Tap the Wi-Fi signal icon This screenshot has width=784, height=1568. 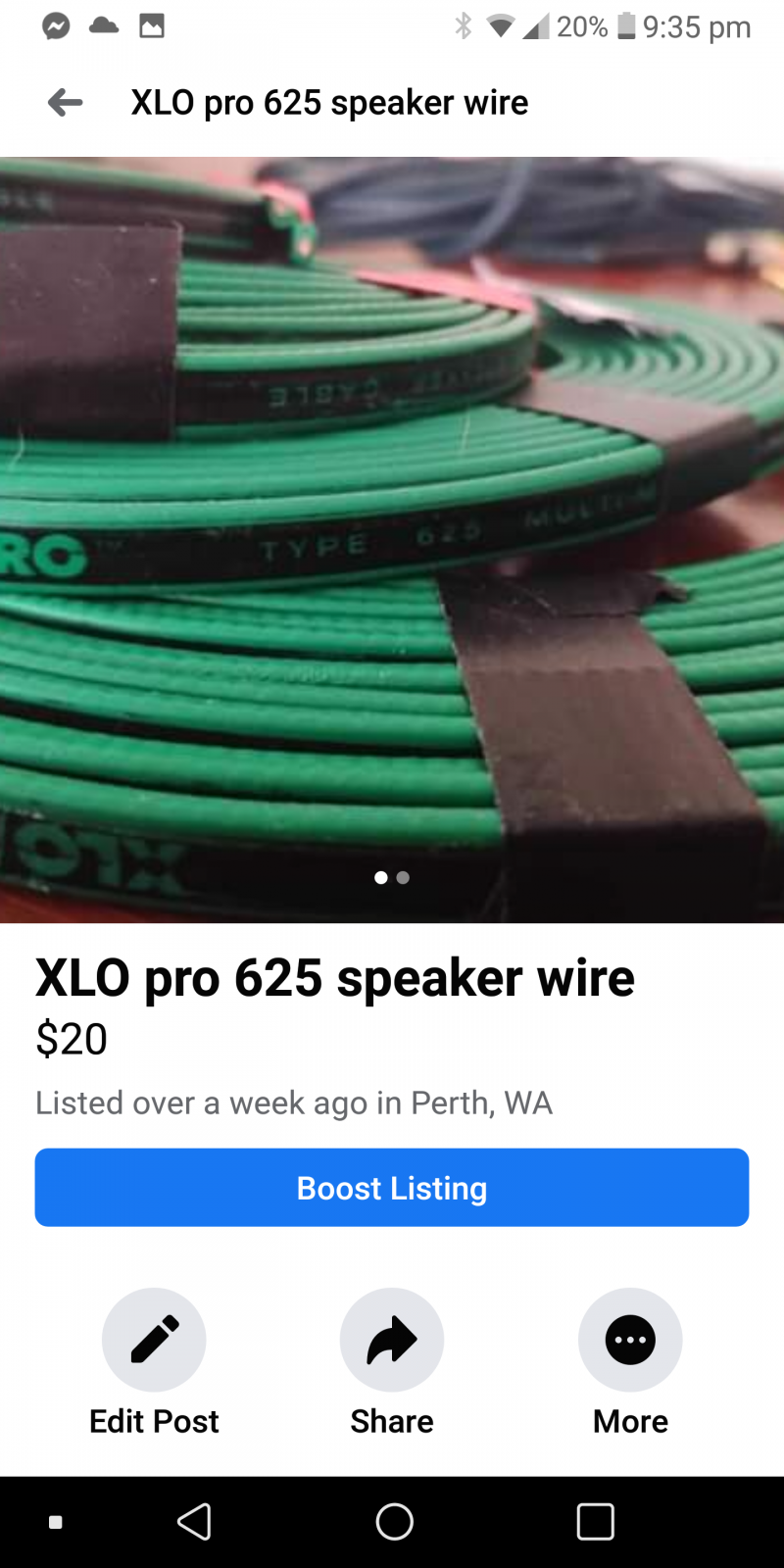(x=502, y=26)
